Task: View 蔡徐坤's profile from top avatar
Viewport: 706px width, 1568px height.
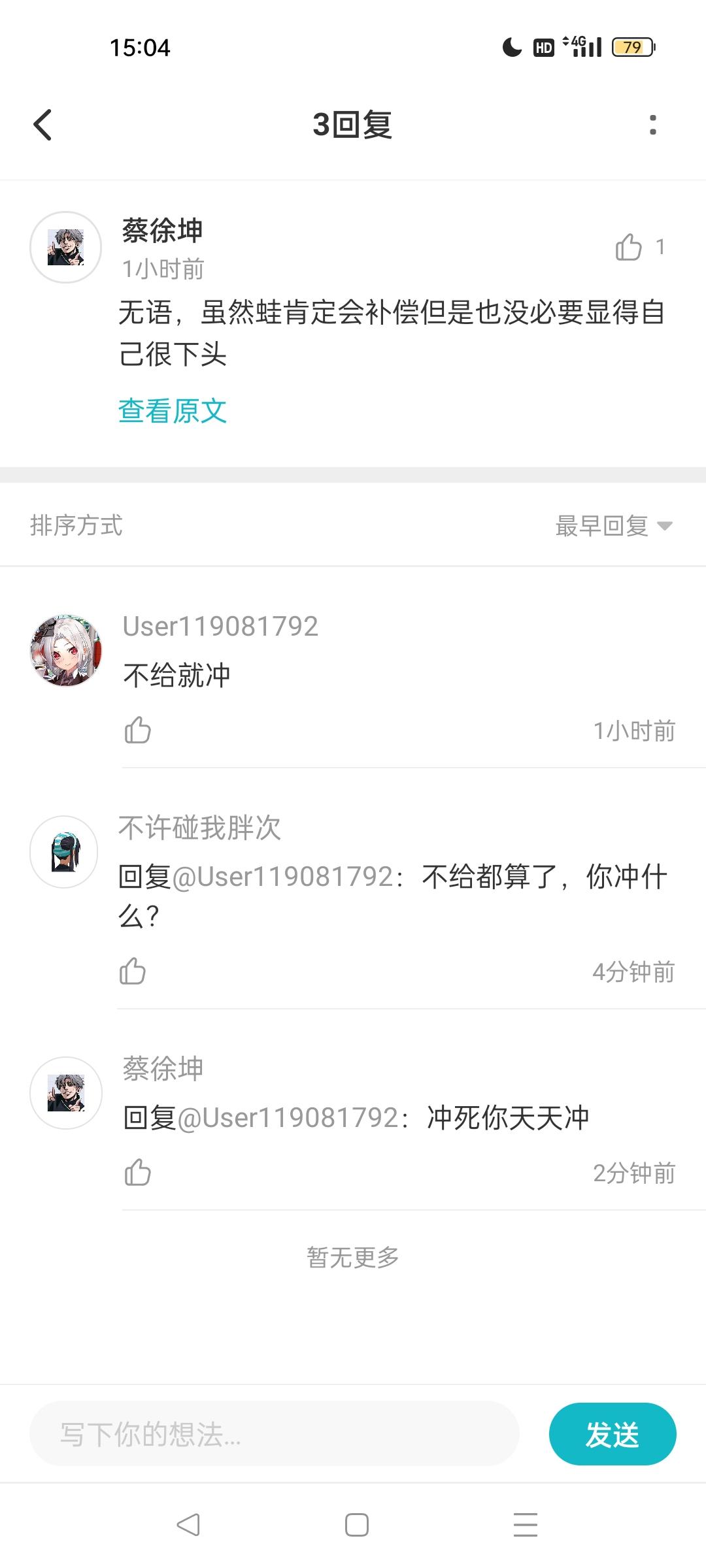Action: click(x=66, y=247)
